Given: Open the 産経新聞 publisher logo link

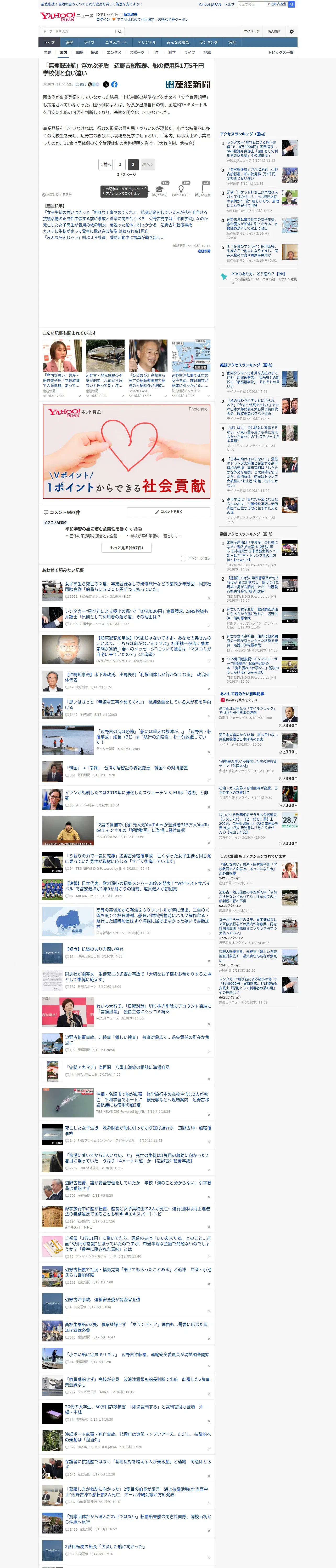Looking at the screenshot, I should 188,85.
